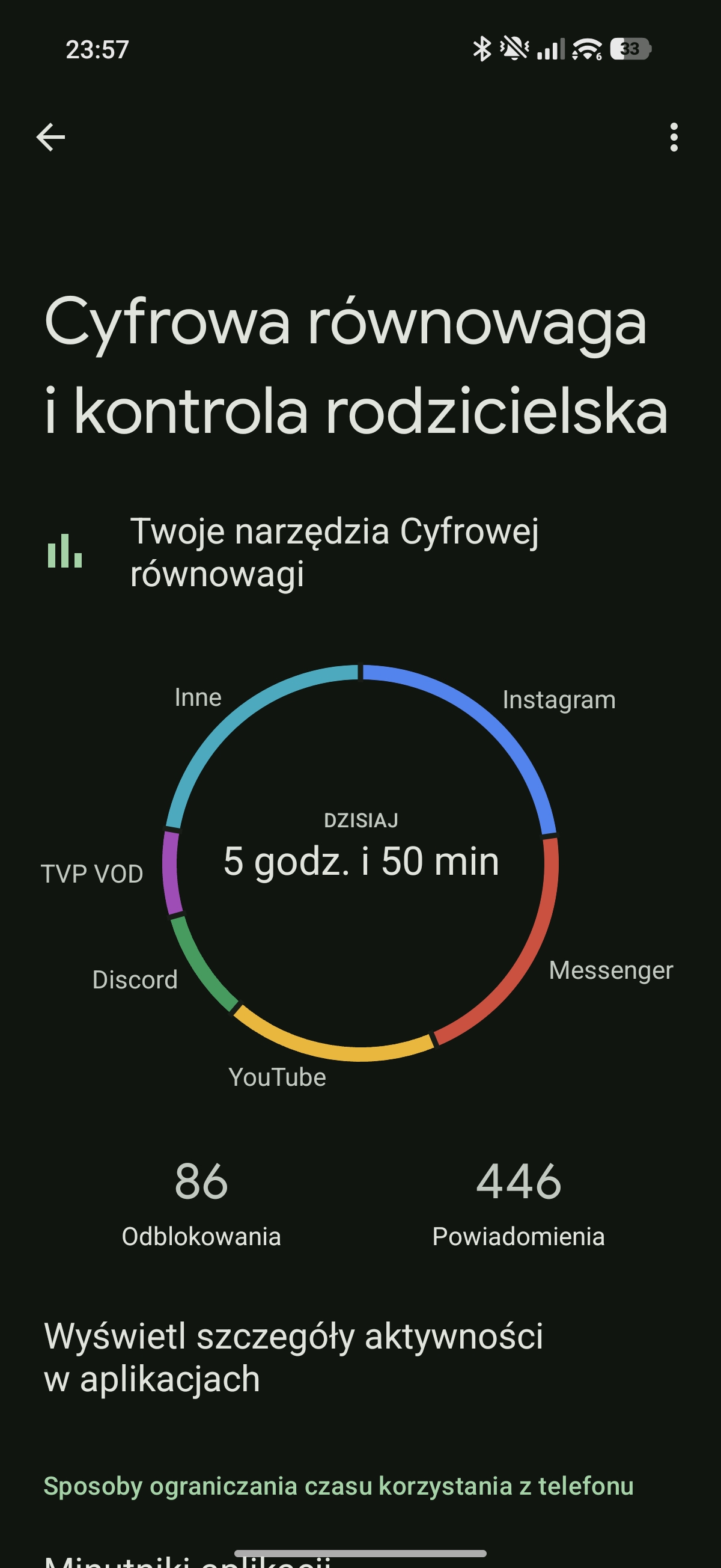Select Discord in the usage chart

[x=135, y=980]
